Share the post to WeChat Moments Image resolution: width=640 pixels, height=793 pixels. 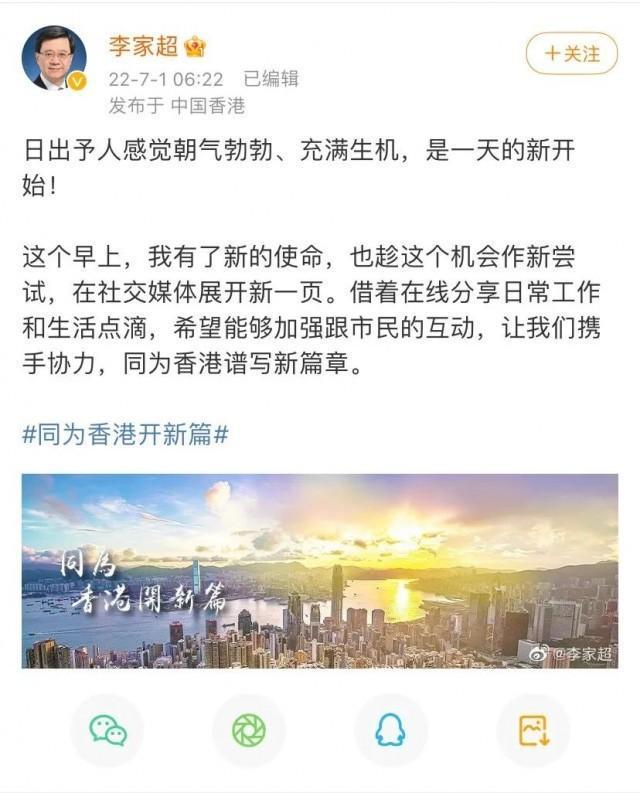249,731
